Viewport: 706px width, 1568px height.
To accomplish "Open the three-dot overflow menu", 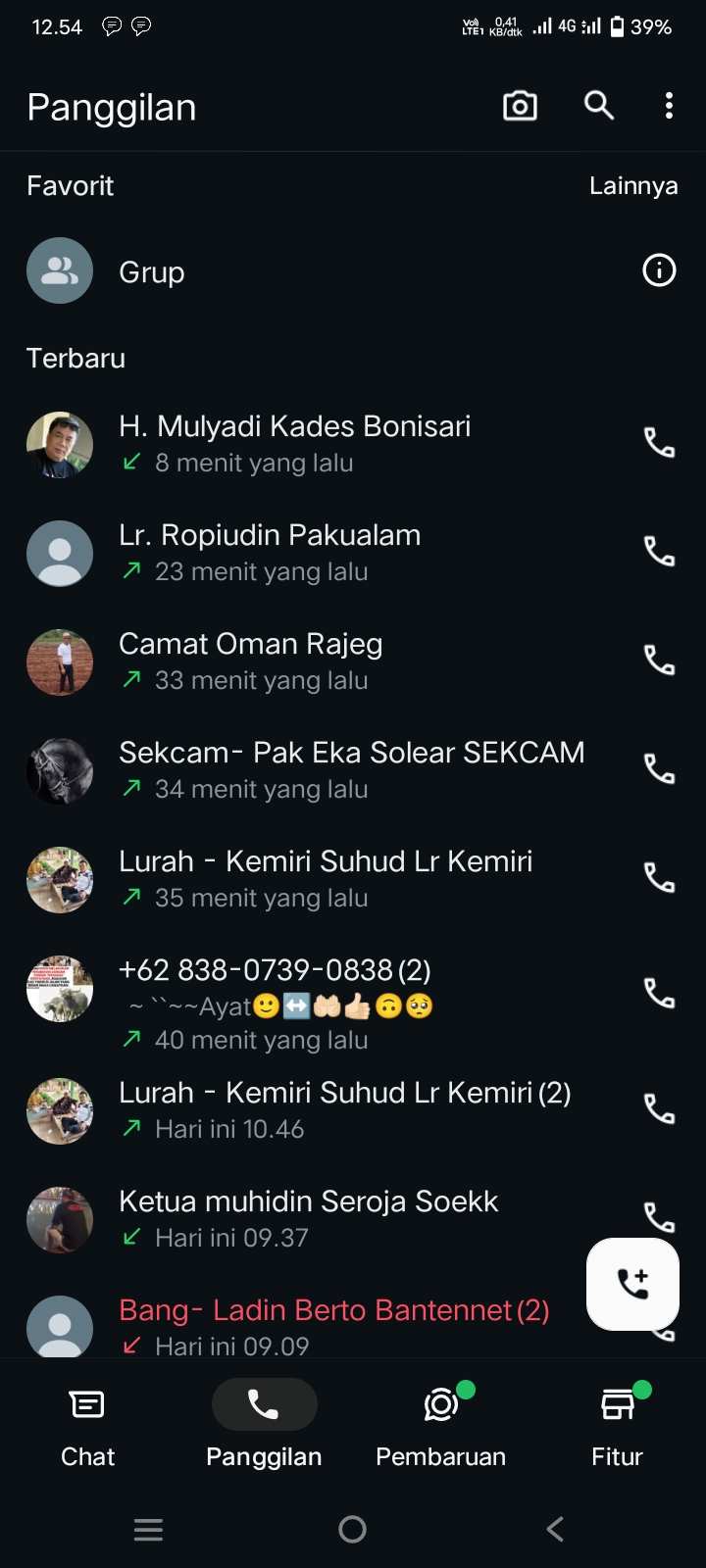I will (669, 106).
